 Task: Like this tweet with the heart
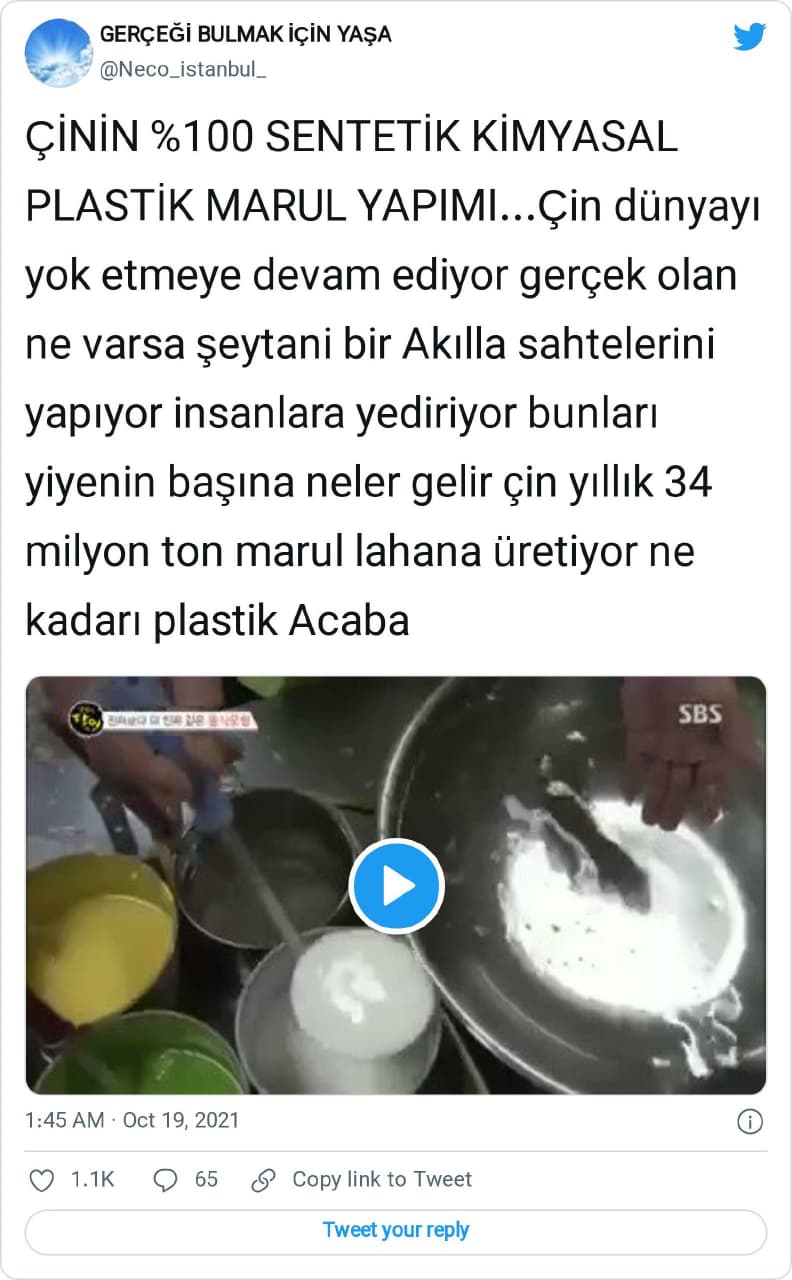[42, 1180]
